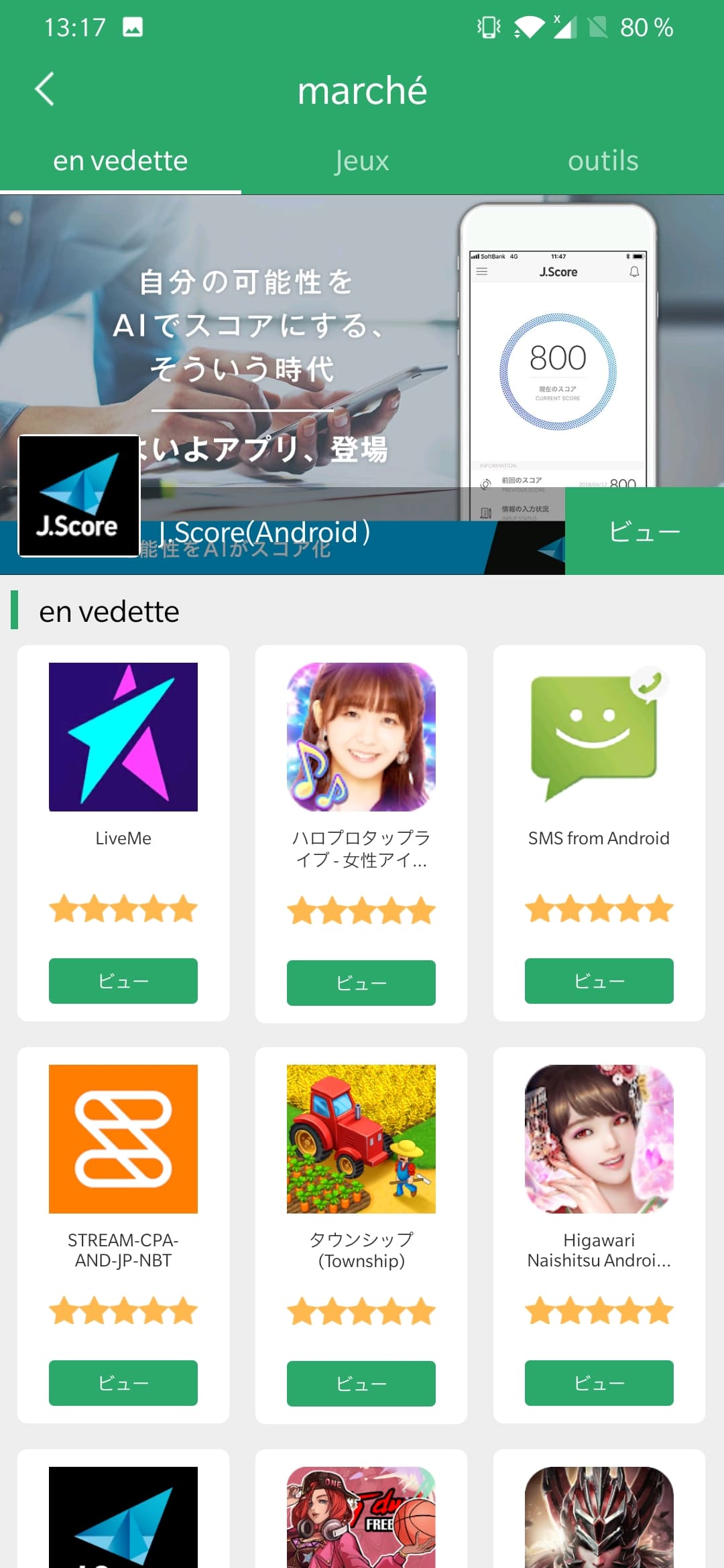
Task: Tap the ビュー button under LiveMe
Action: click(123, 981)
